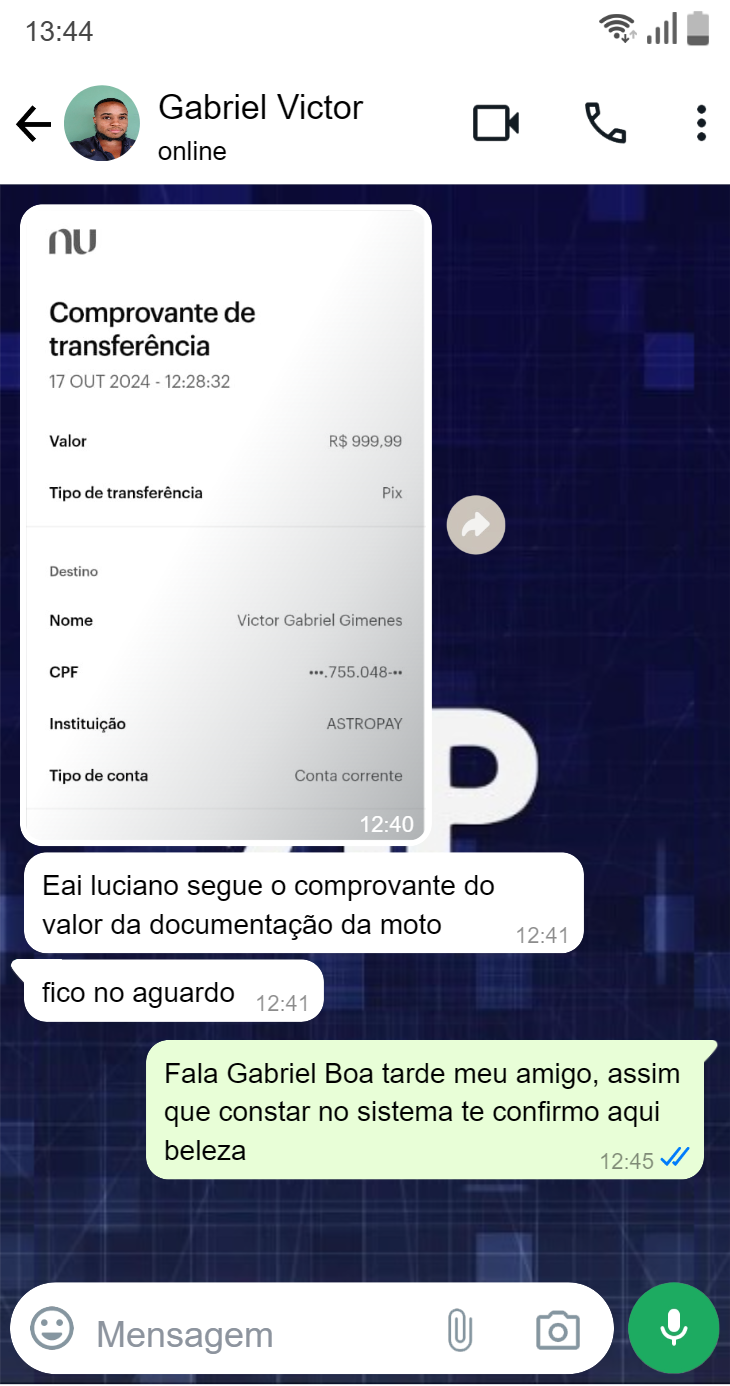Start a voice call with Gabriel Victor
The height and width of the screenshot is (1386, 730).
click(x=605, y=123)
